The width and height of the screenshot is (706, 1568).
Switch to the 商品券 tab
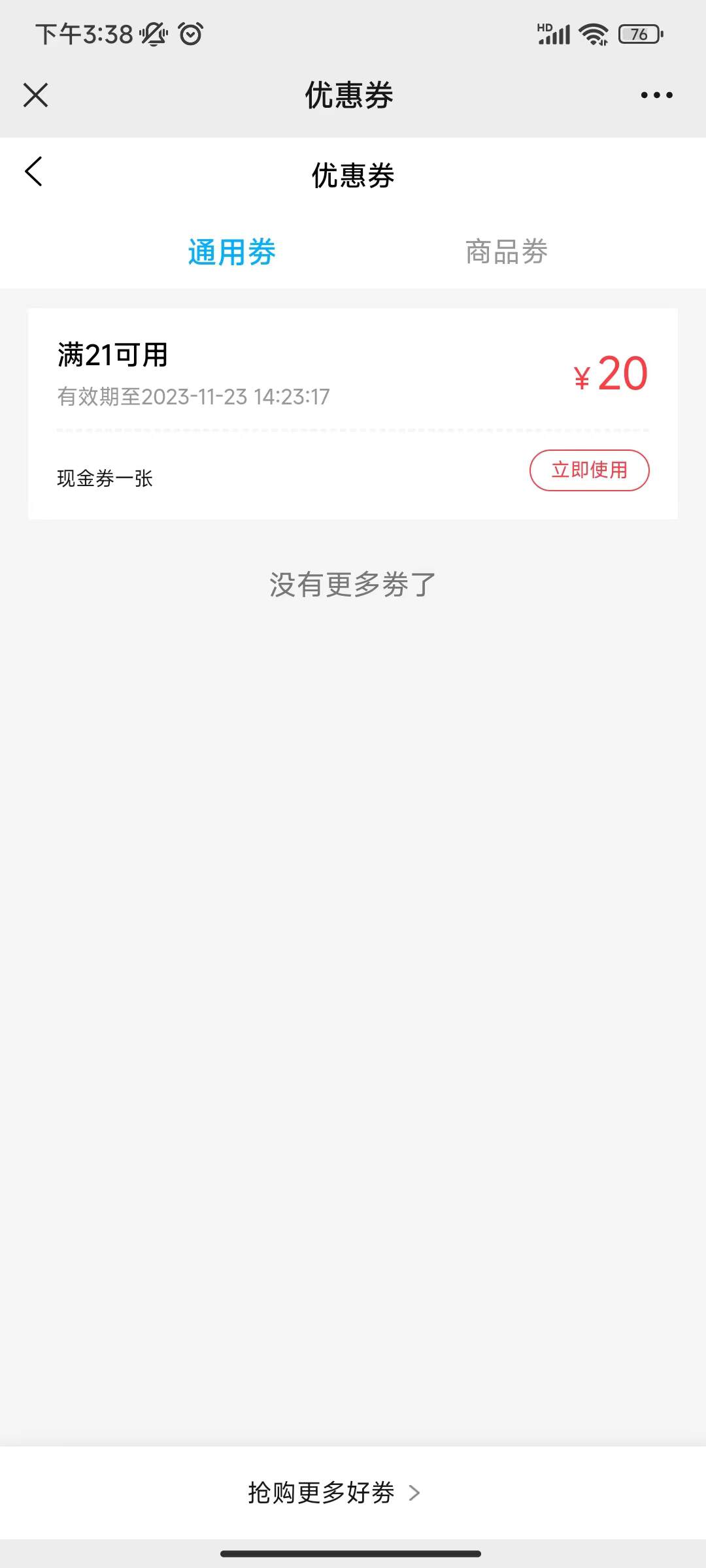pos(507,252)
